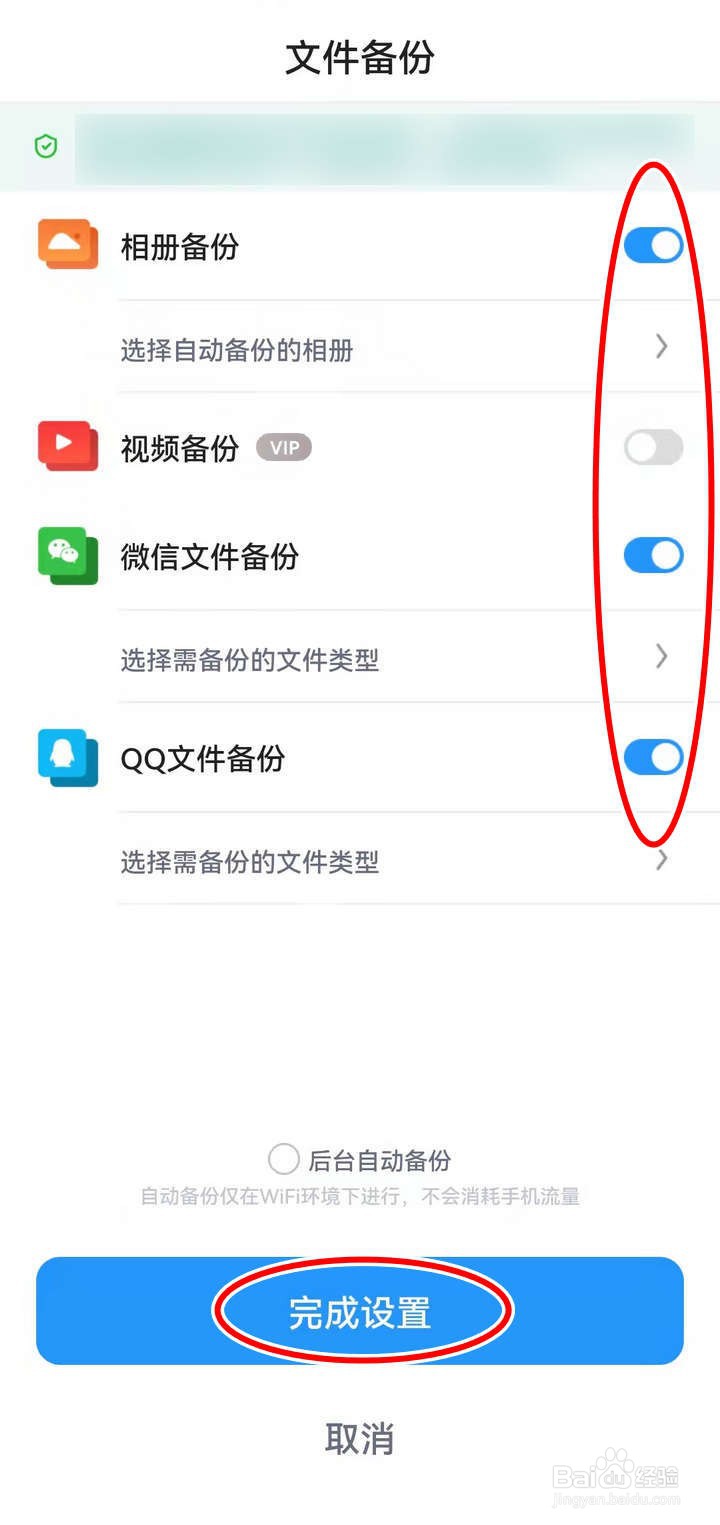This screenshot has height=1525, width=720.
Task: Click the VIP badge next to 视频备份
Action: pyautogui.click(x=284, y=447)
